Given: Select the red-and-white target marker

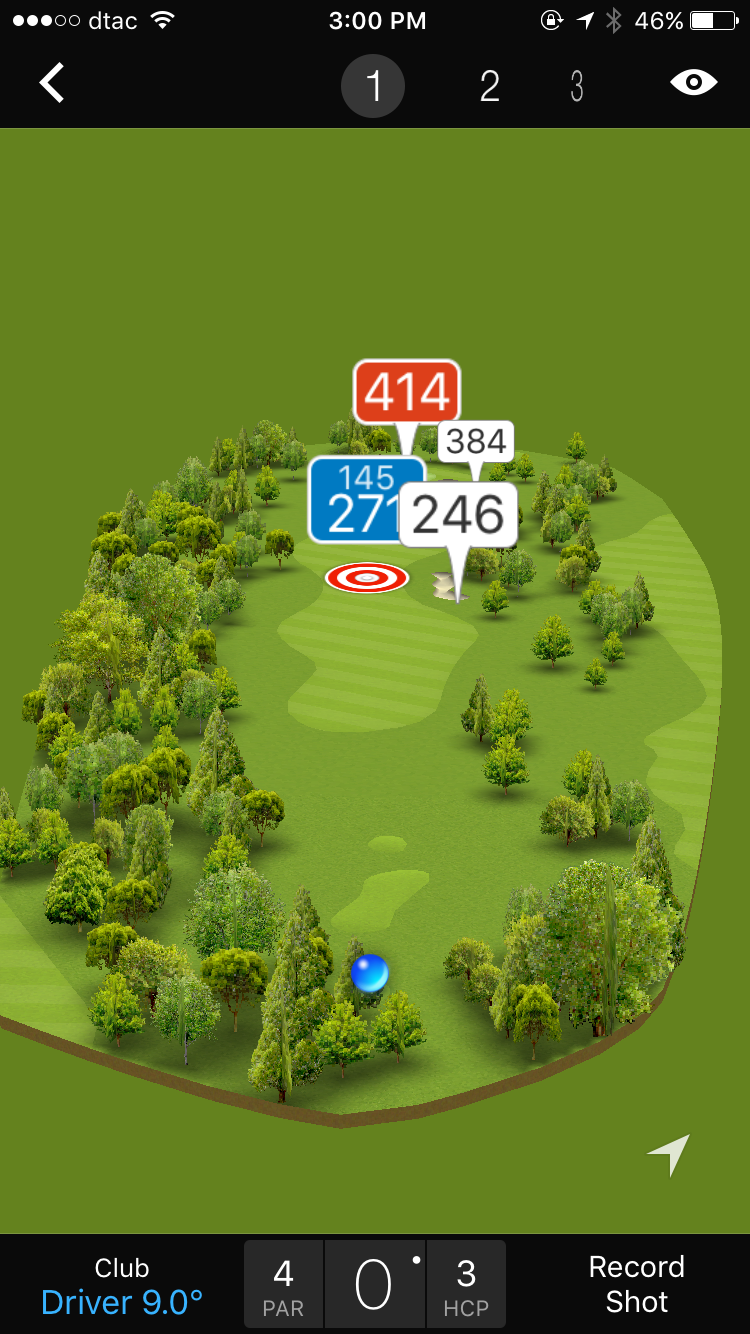Looking at the screenshot, I should click(x=367, y=577).
